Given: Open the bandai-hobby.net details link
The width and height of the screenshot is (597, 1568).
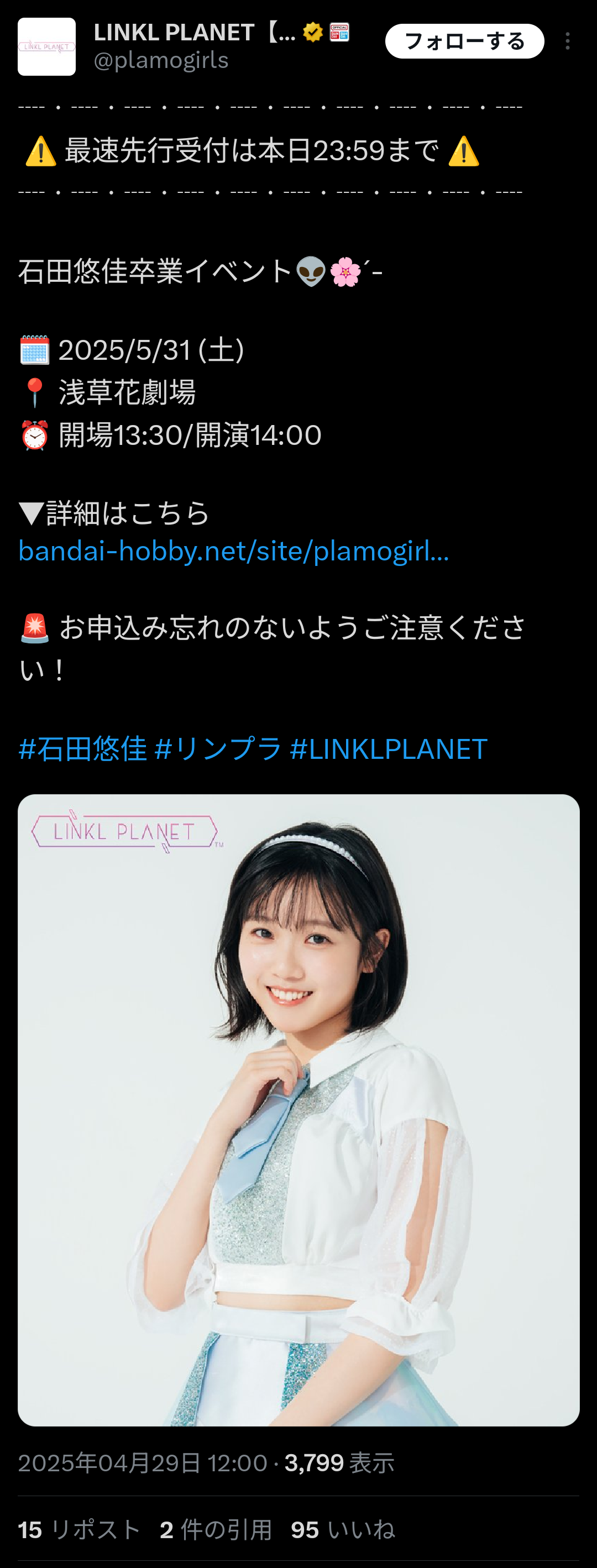Looking at the screenshot, I should pyautogui.click(x=233, y=551).
